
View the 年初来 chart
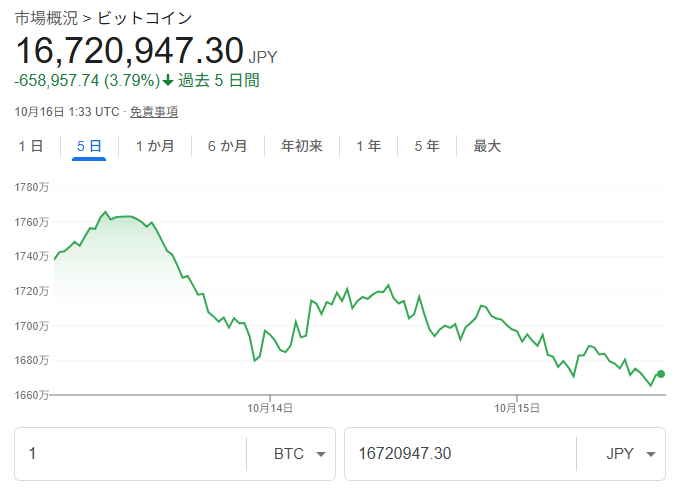pyautogui.click(x=302, y=146)
